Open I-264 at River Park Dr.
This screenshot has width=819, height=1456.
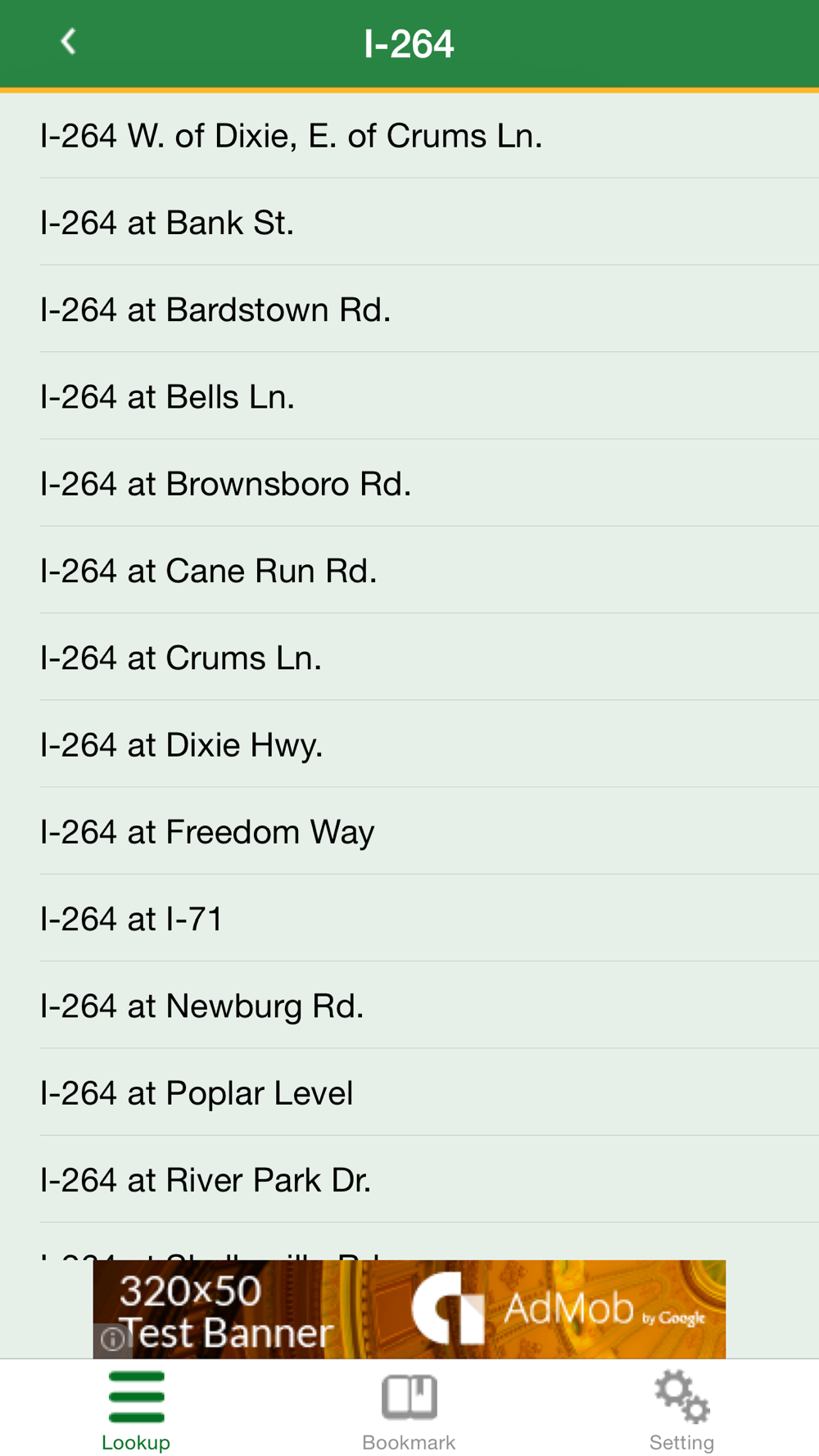(x=409, y=1179)
